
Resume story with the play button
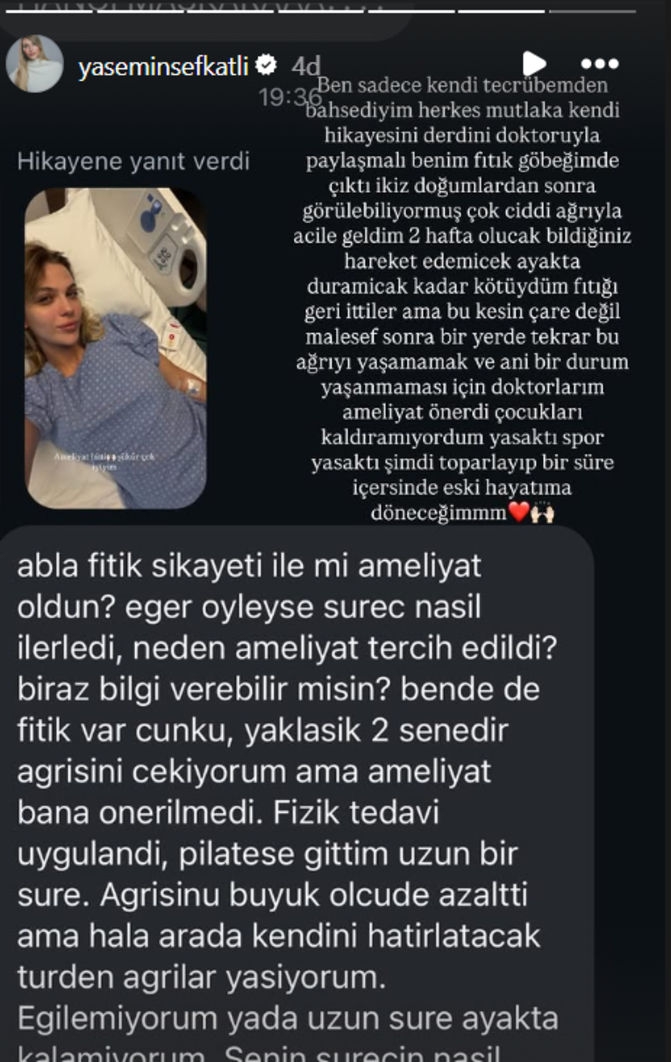tap(533, 65)
